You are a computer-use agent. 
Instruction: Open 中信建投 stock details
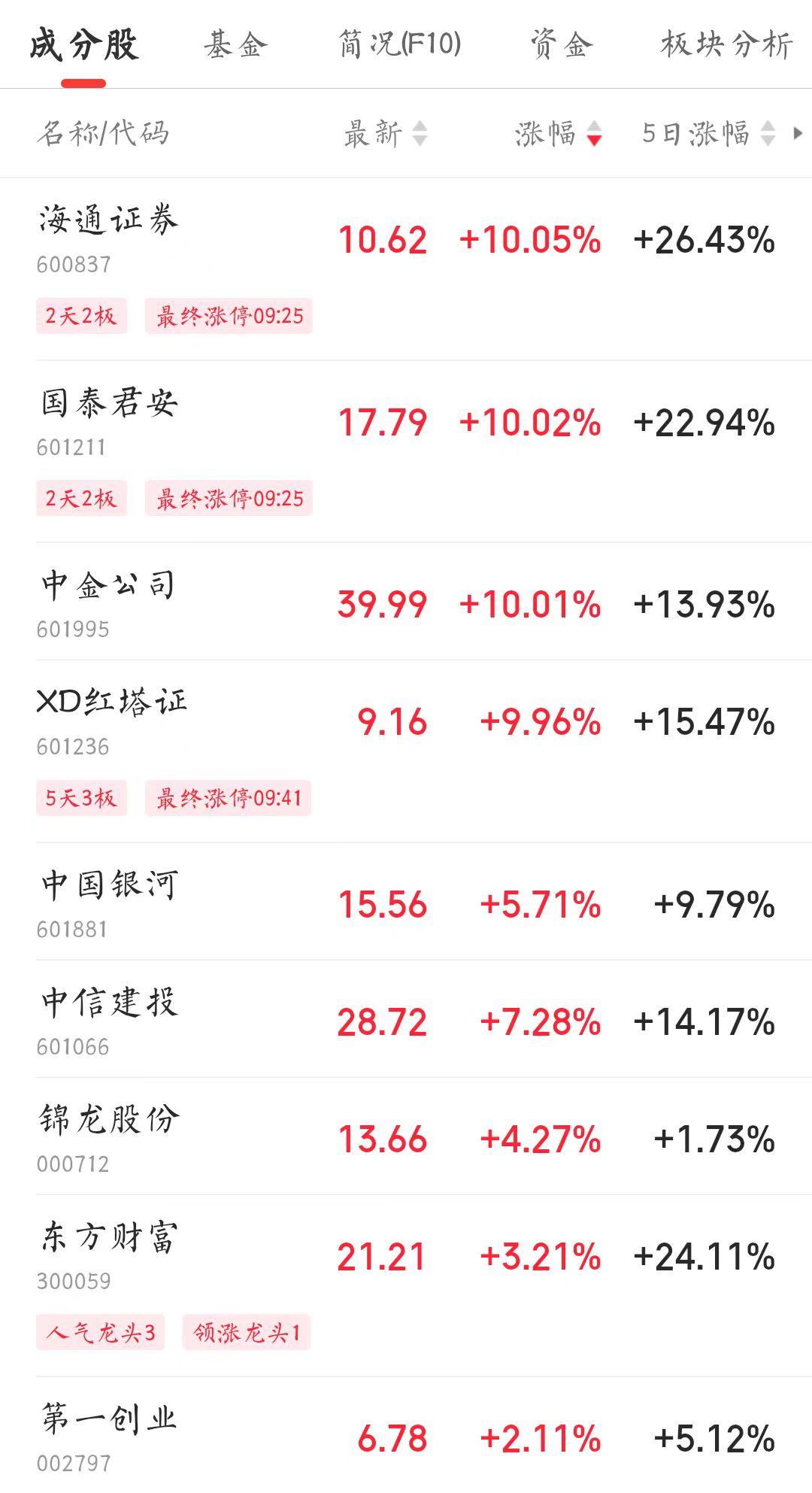click(108, 1003)
